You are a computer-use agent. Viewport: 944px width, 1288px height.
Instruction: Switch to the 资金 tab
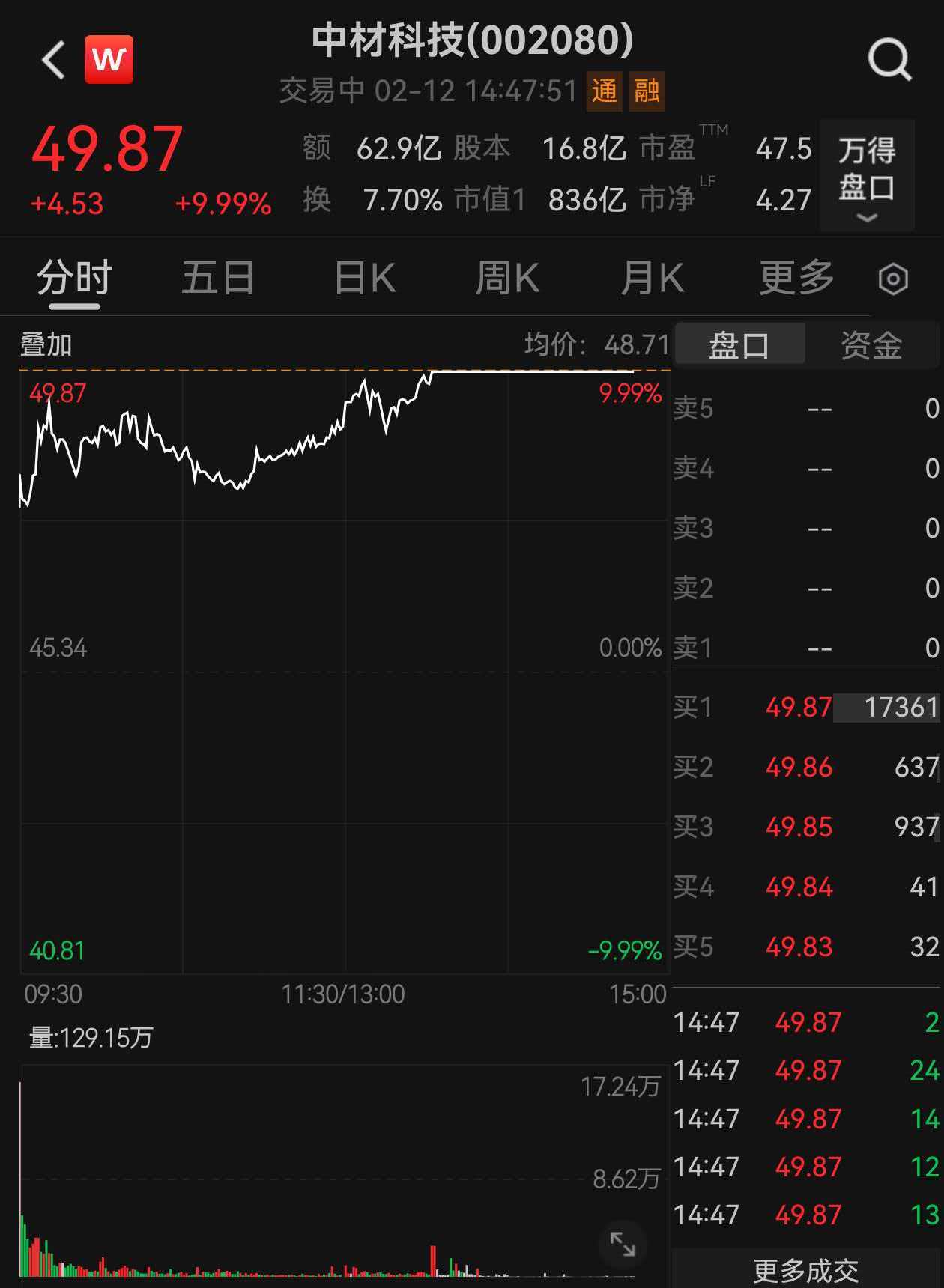click(871, 345)
